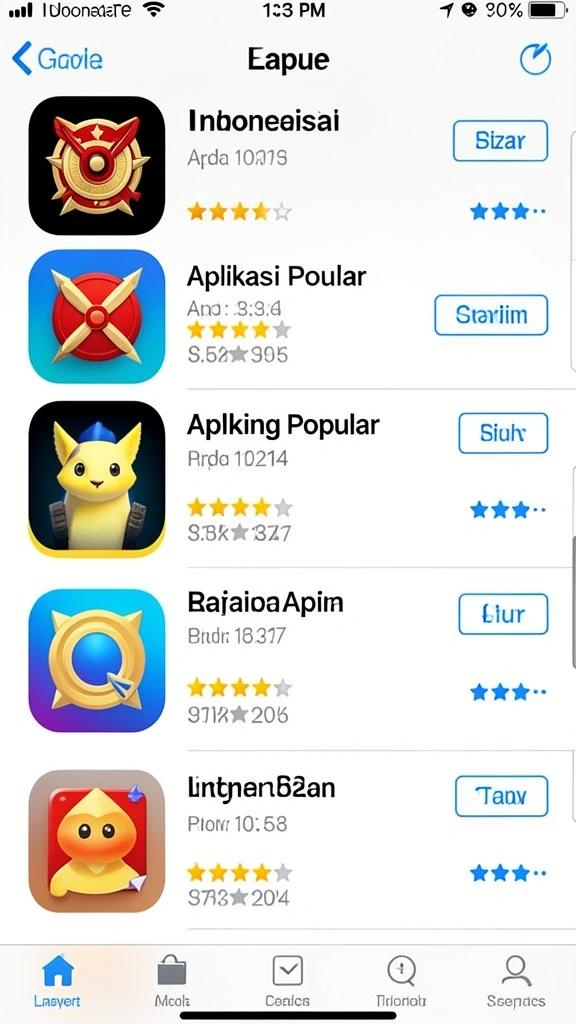Image resolution: width=576 pixels, height=1024 pixels.
Task: Tap the Siuh button for Aplking Popular
Action: [x=503, y=433]
